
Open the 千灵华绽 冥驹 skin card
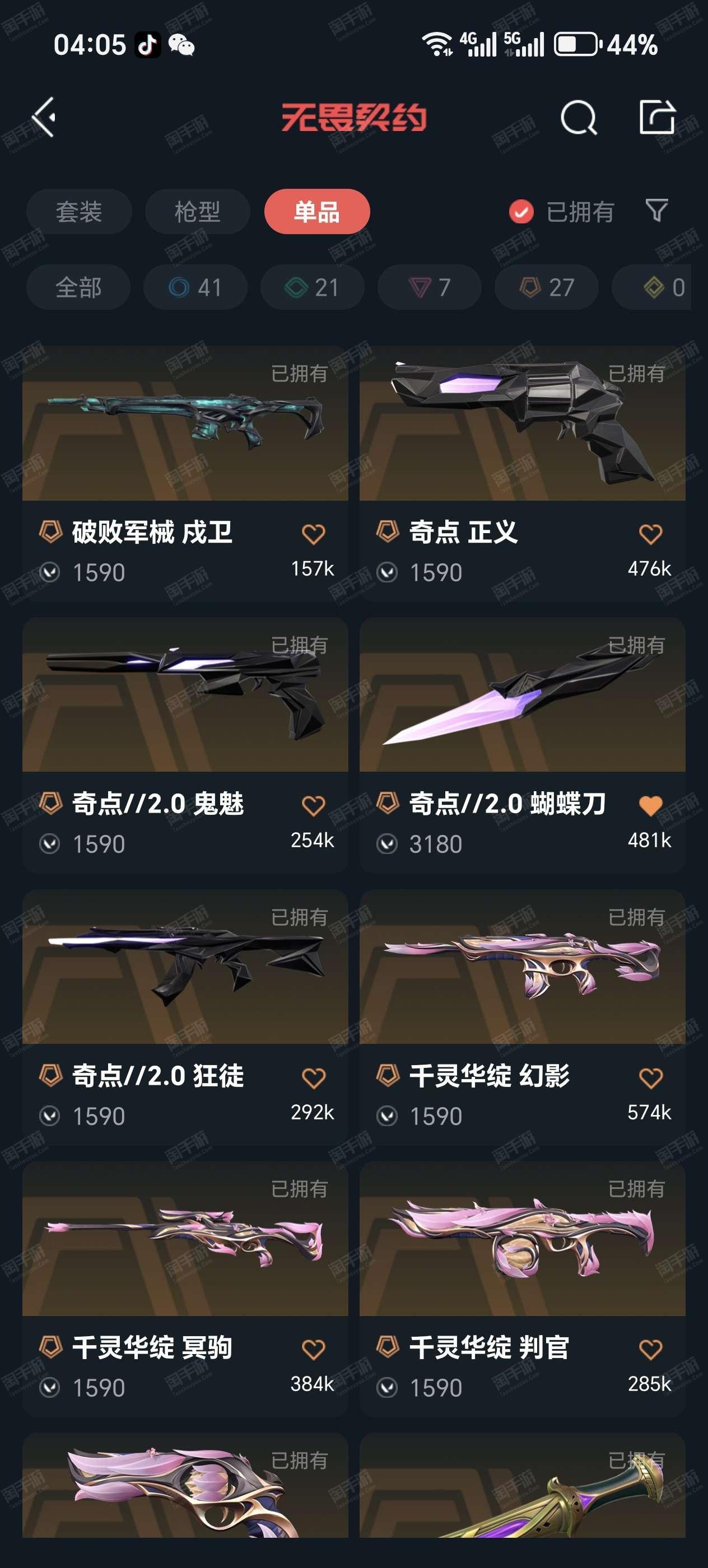[x=185, y=1289]
